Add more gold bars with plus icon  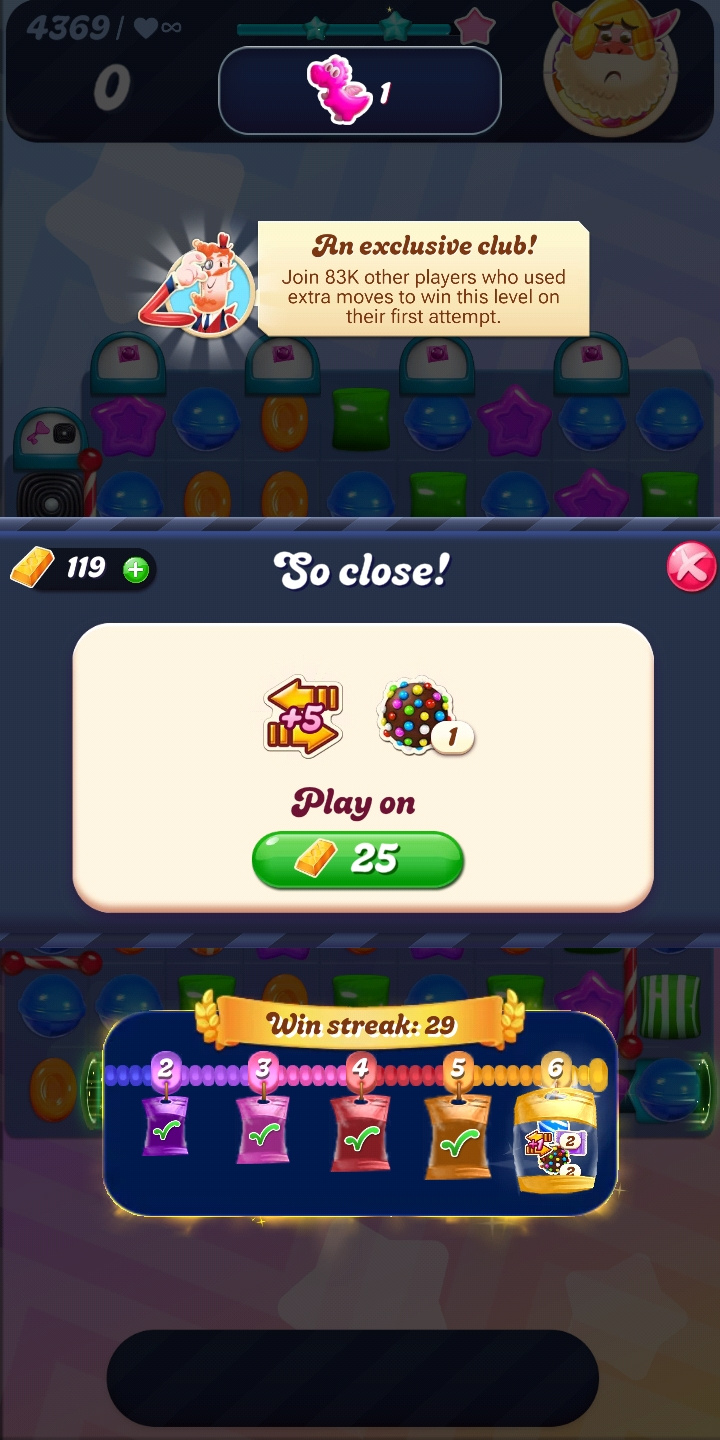(135, 570)
